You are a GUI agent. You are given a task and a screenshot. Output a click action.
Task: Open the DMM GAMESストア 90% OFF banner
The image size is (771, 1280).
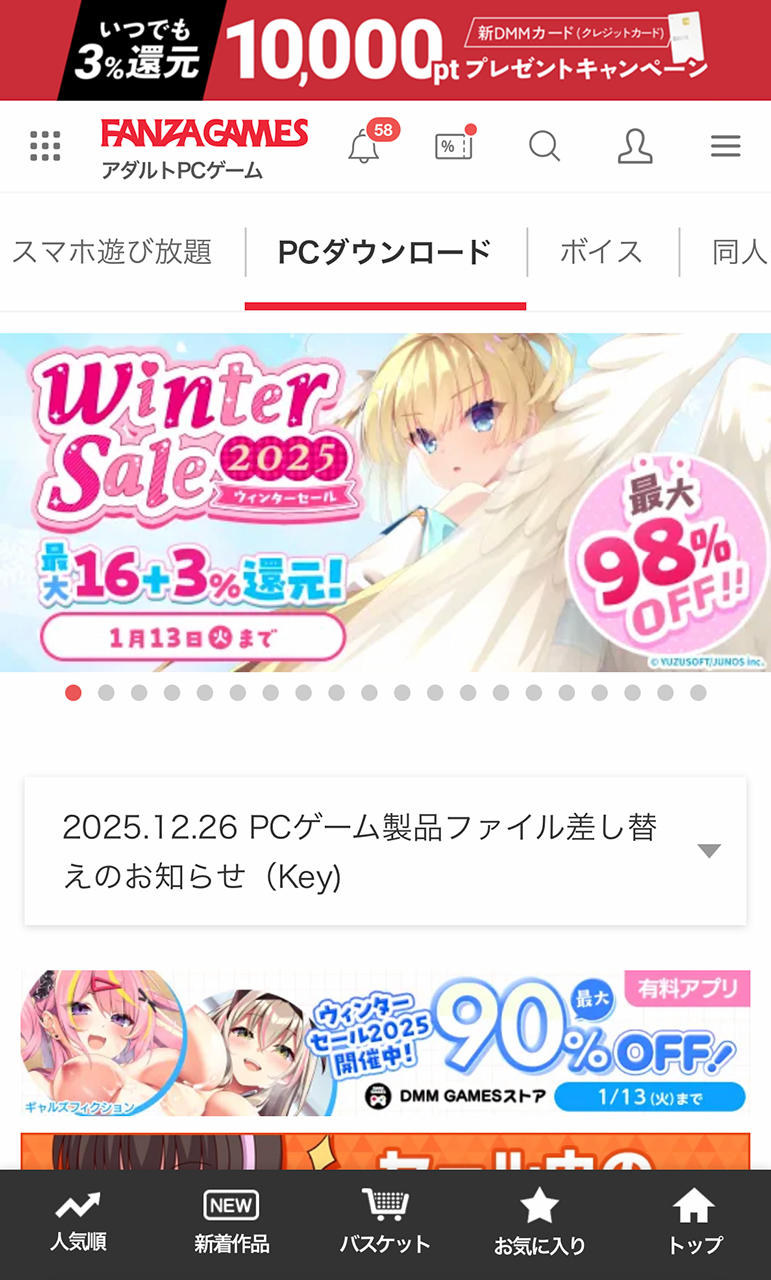click(385, 1043)
